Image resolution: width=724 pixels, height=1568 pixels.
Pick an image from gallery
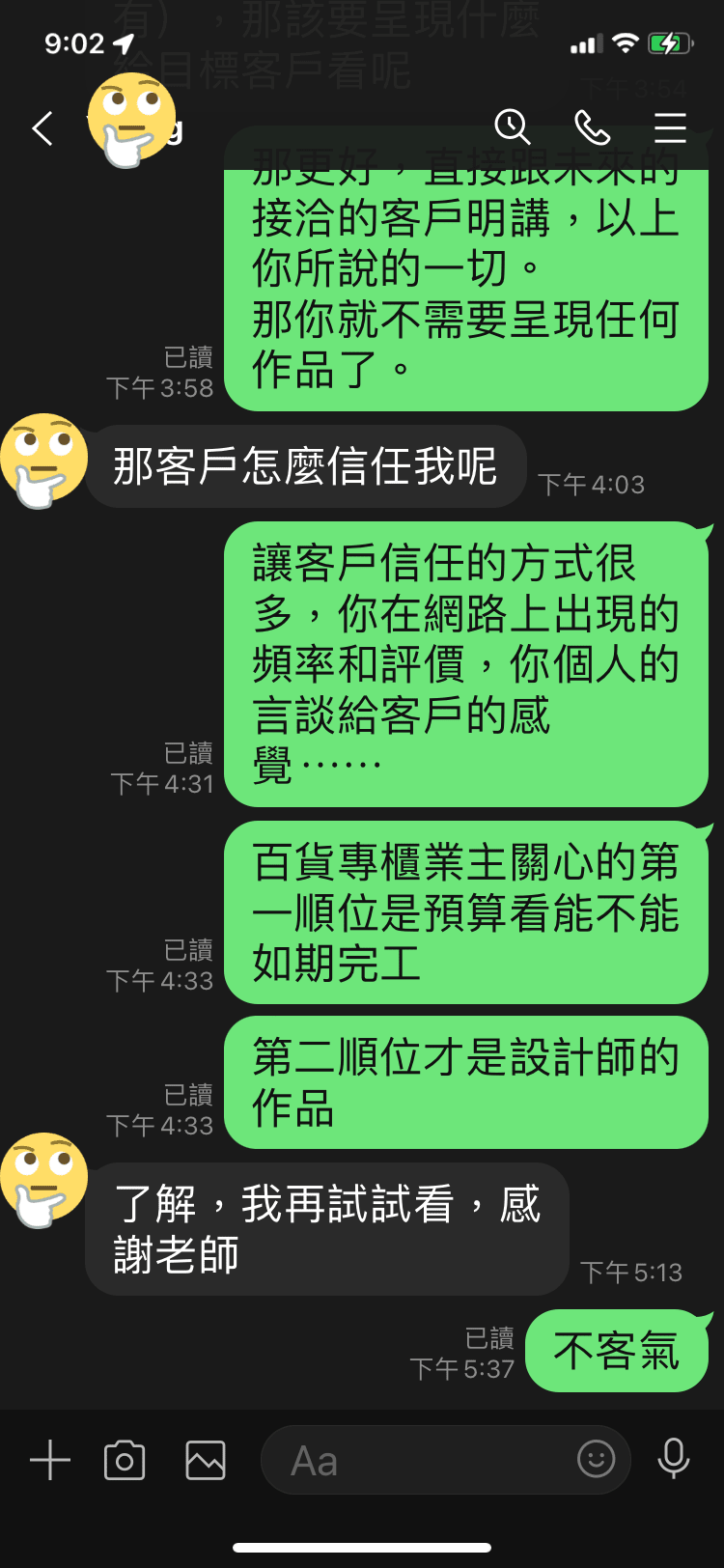point(206,1460)
